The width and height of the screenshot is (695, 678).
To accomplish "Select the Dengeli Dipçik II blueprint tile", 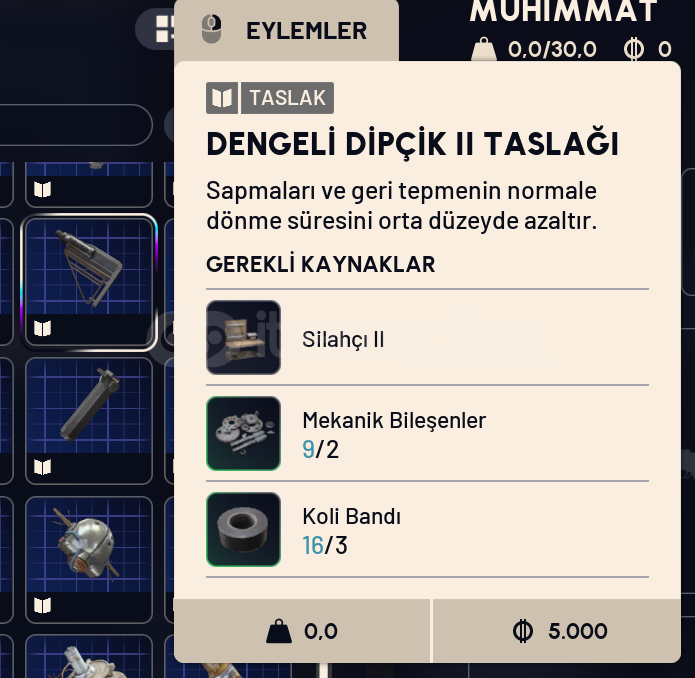I will click(x=89, y=282).
